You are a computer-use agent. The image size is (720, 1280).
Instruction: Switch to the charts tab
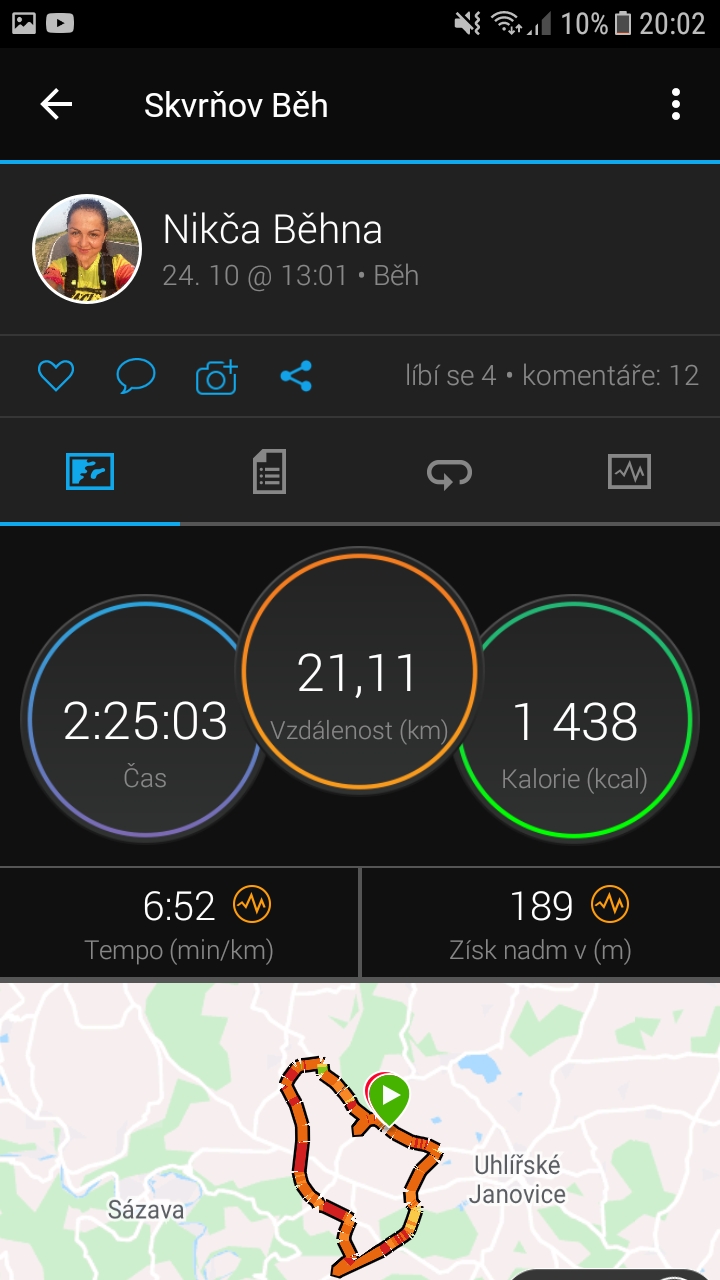click(x=629, y=471)
